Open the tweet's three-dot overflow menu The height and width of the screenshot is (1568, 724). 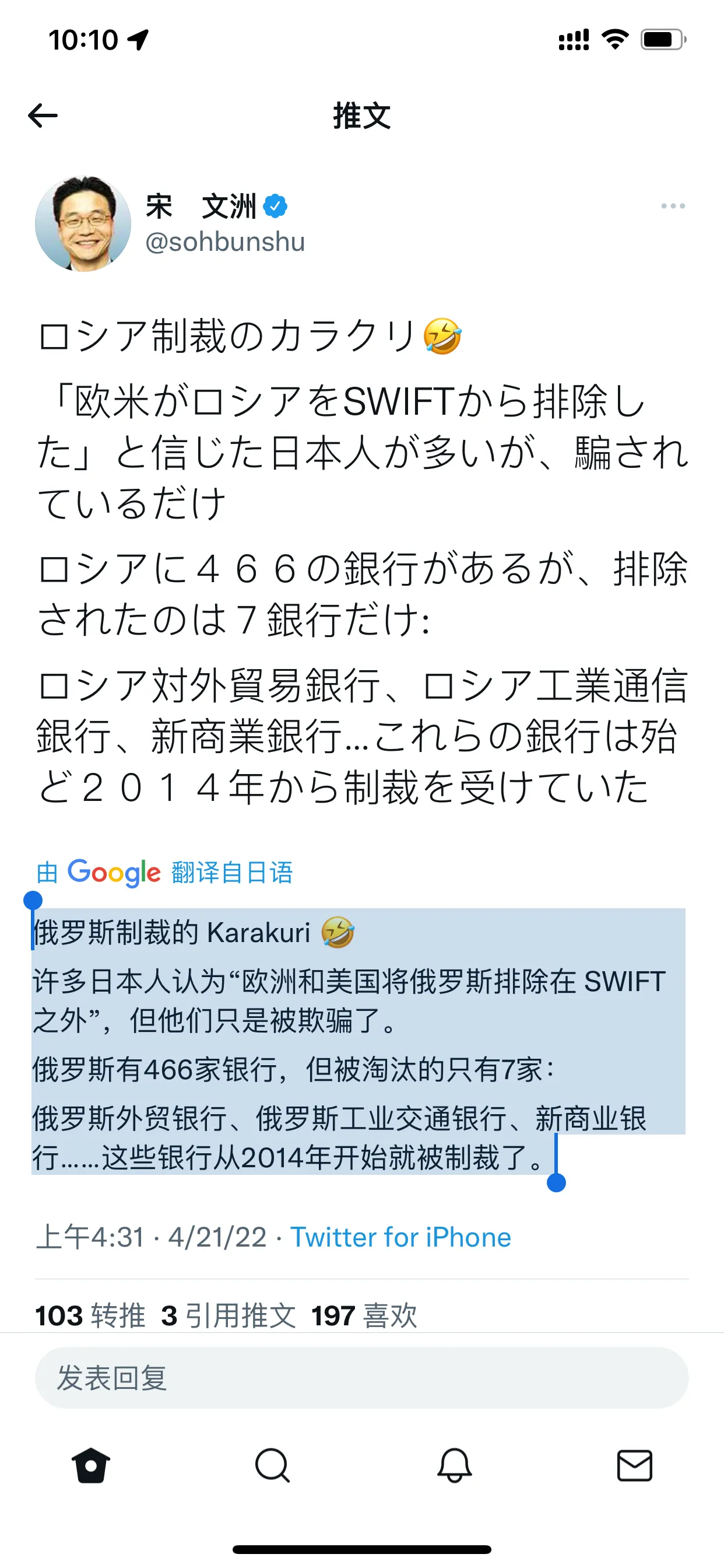673,206
